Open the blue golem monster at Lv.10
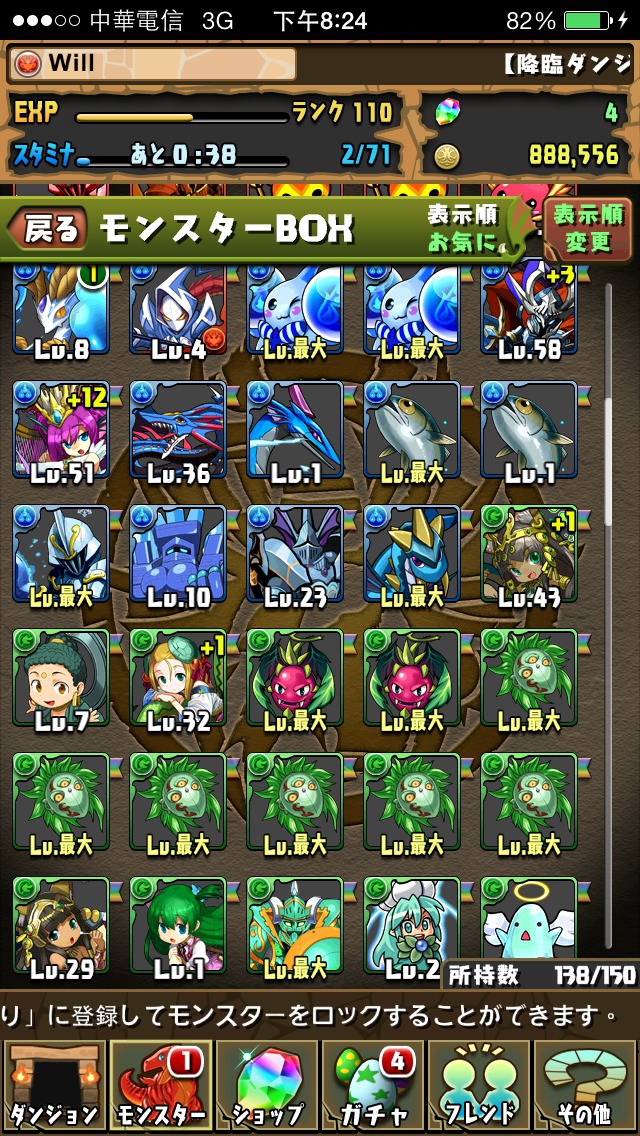 [x=178, y=555]
